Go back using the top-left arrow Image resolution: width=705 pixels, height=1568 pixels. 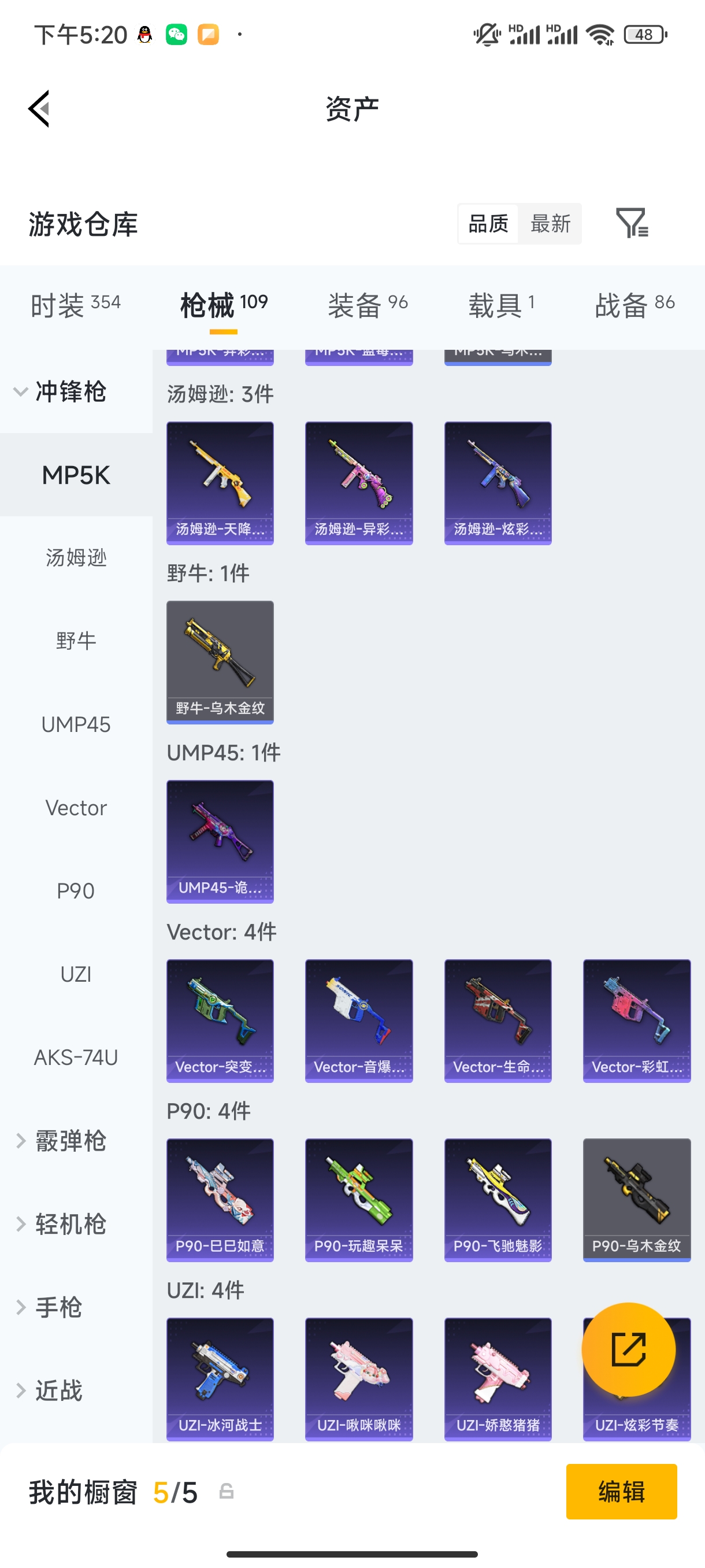point(39,109)
